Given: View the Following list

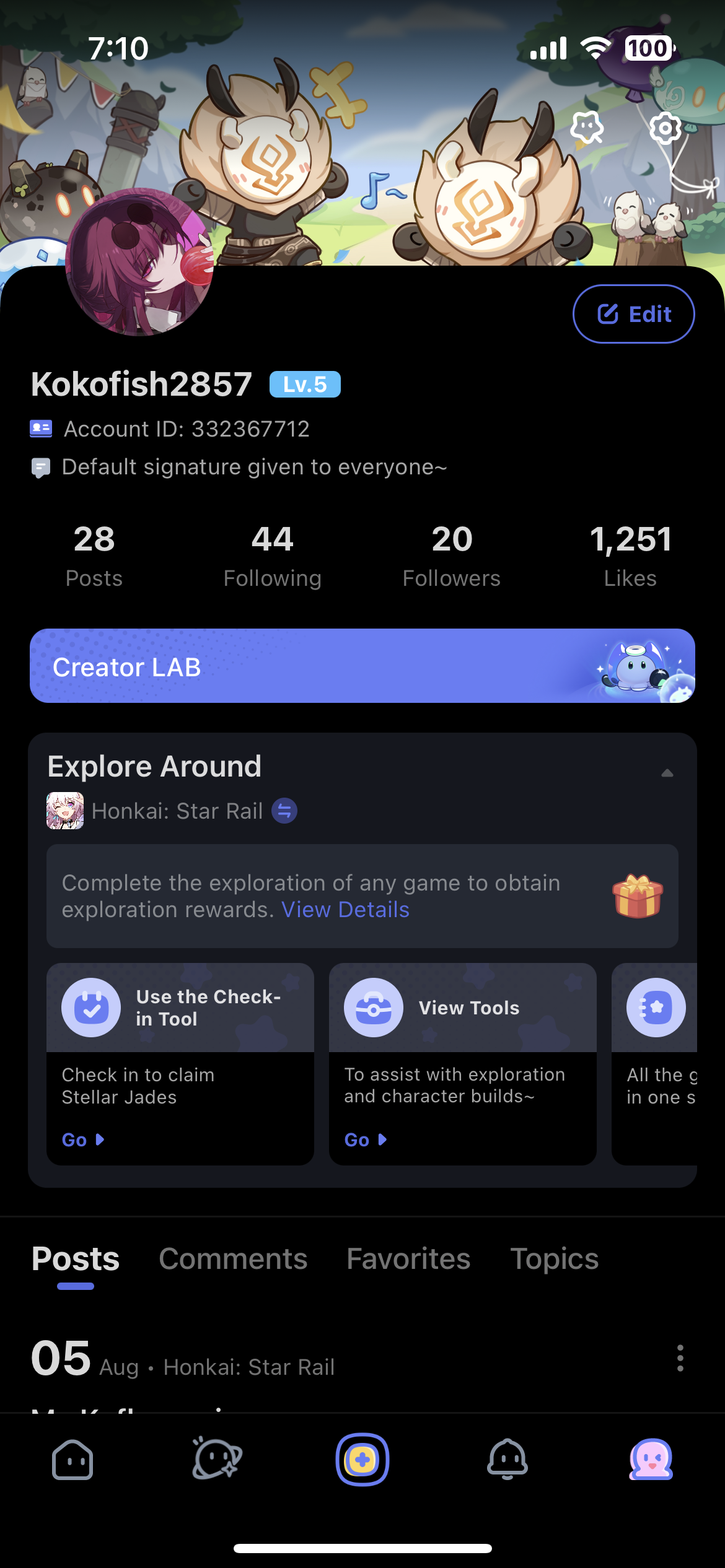Looking at the screenshot, I should pyautogui.click(x=272, y=555).
